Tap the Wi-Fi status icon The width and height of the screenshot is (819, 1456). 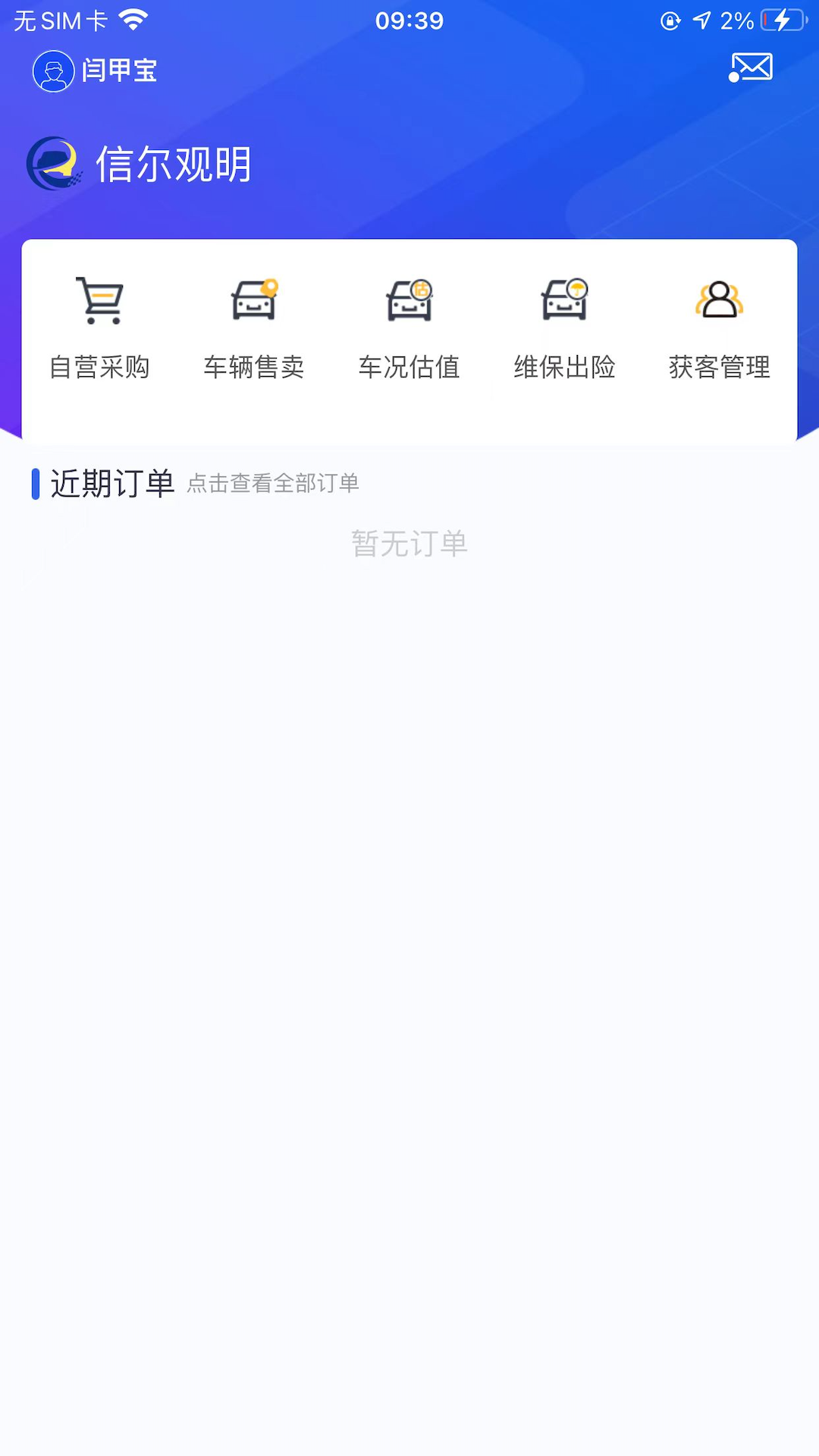tap(133, 20)
